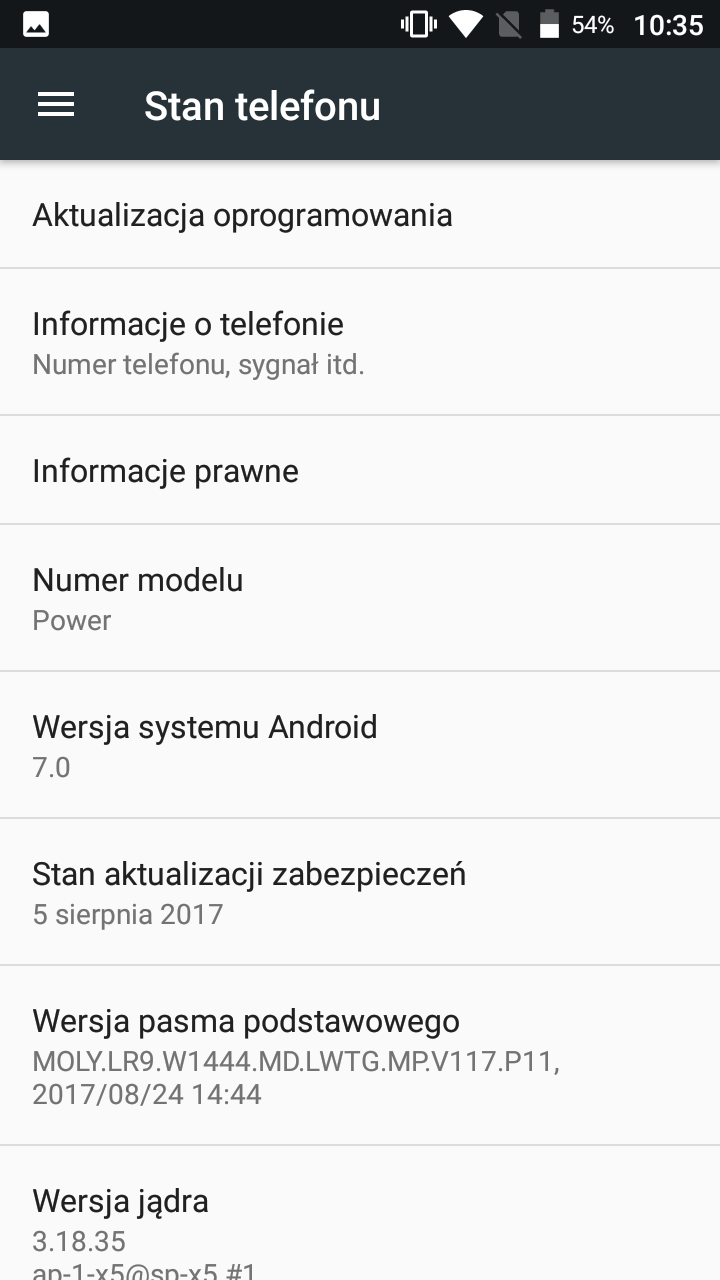Tap Wersja pasma podstawowego row
Image resolution: width=720 pixels, height=1280 pixels.
click(x=360, y=1056)
